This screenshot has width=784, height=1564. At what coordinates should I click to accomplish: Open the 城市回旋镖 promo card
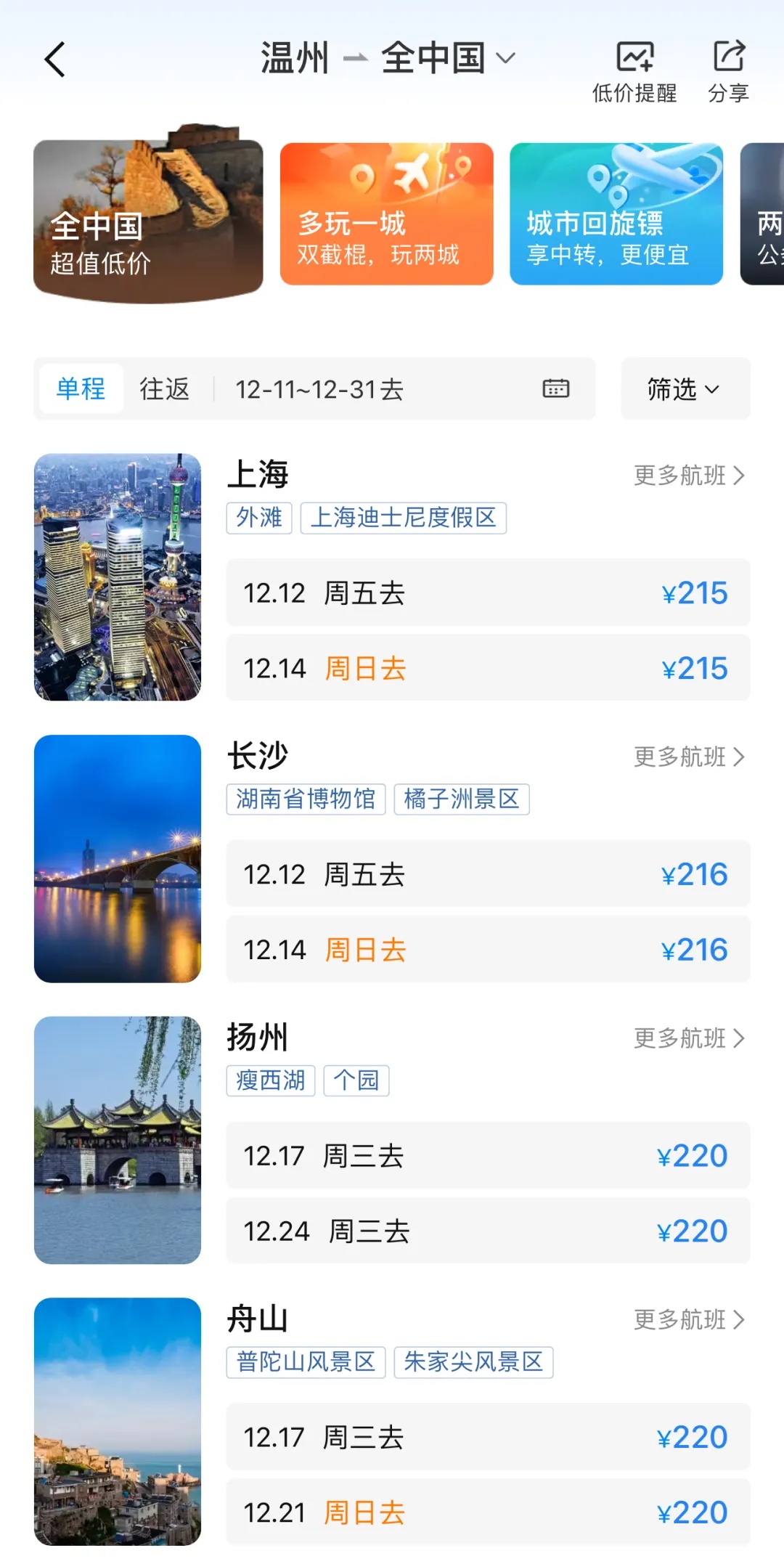coord(616,213)
